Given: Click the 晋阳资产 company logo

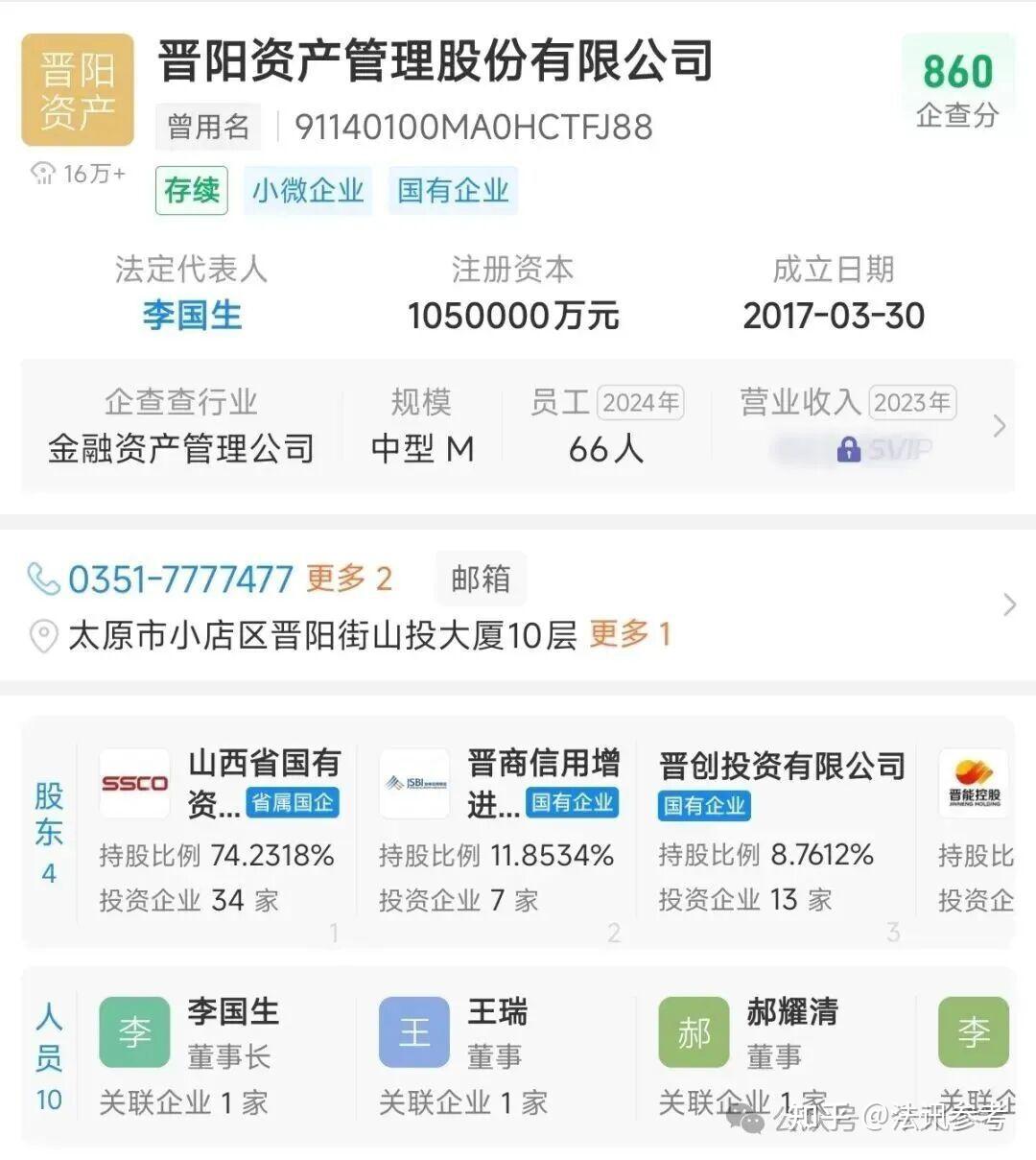Looking at the screenshot, I should pos(77,87).
